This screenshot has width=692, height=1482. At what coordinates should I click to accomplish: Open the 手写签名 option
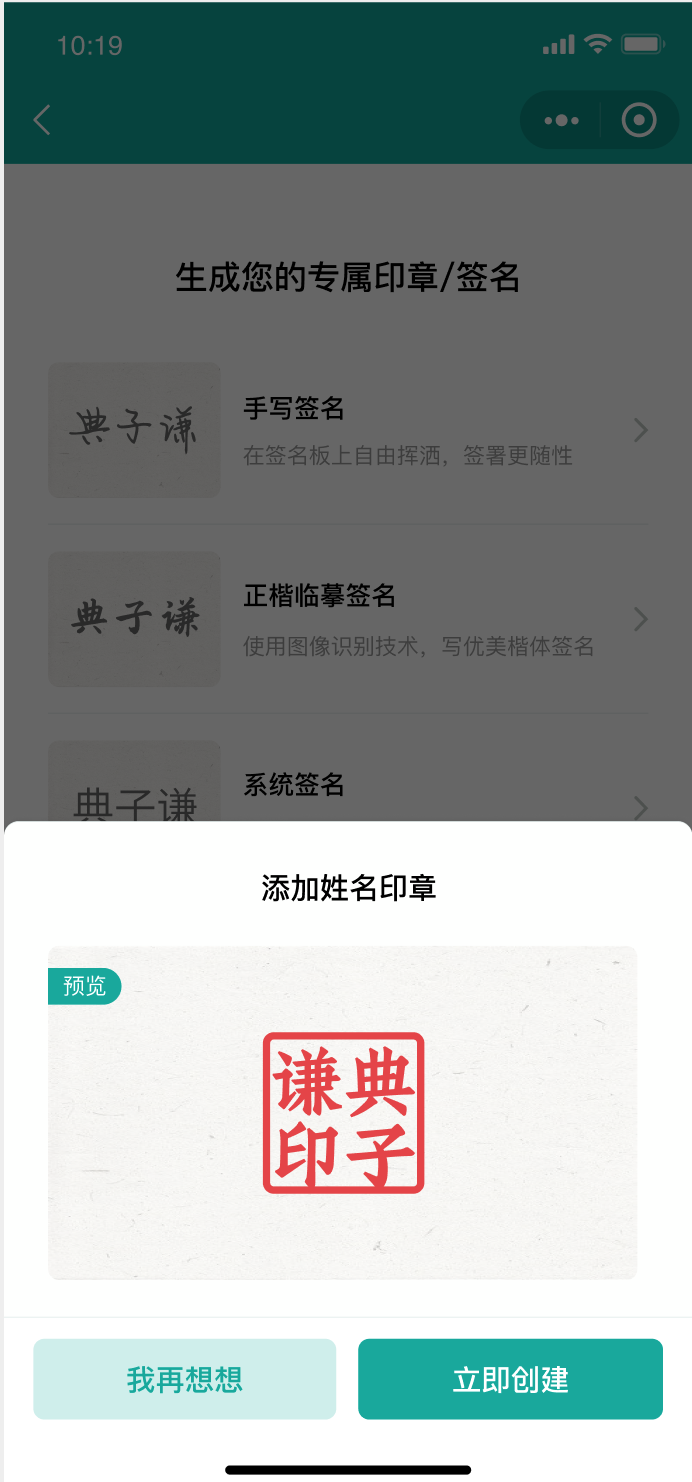(348, 430)
